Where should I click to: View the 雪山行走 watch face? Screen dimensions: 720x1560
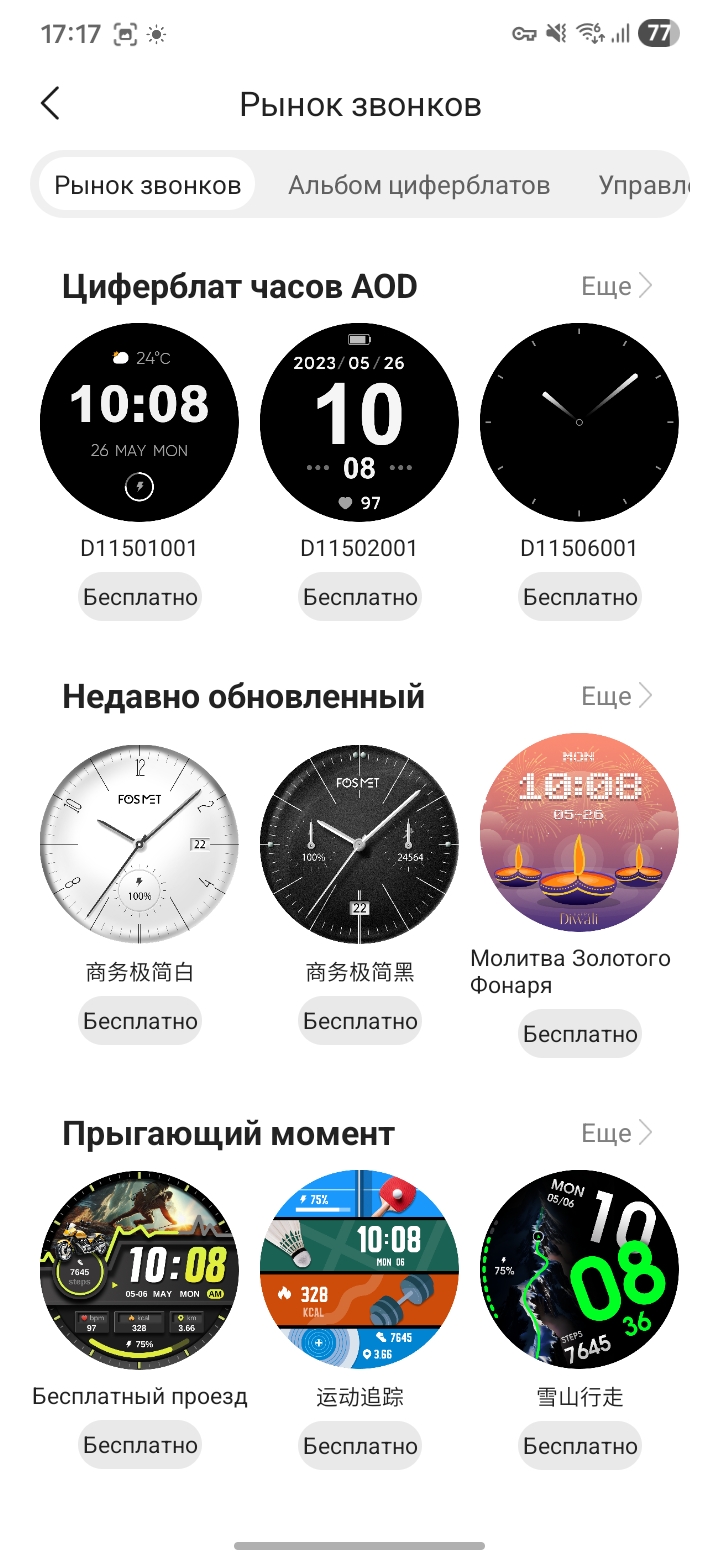(x=579, y=1269)
